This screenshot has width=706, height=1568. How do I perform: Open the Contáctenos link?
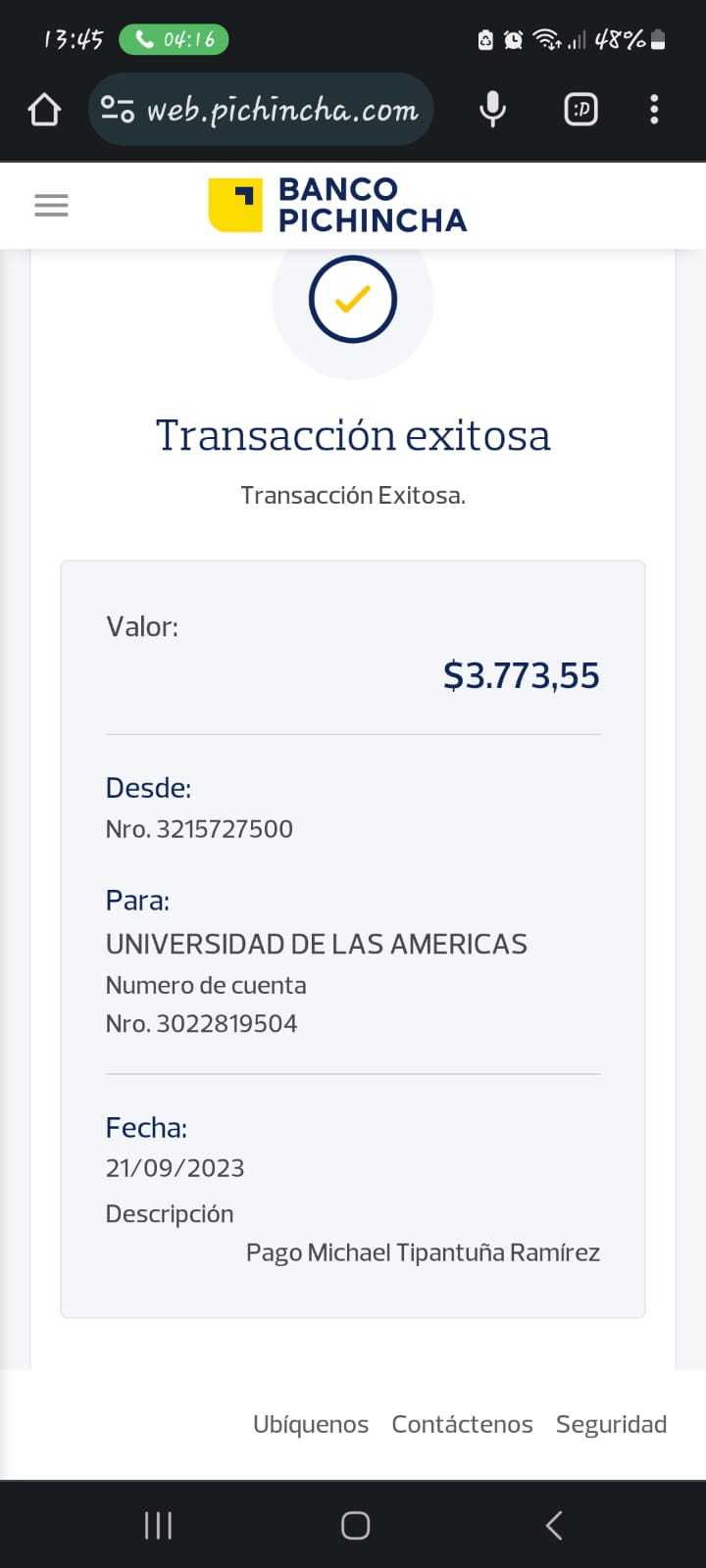pyautogui.click(x=462, y=1424)
